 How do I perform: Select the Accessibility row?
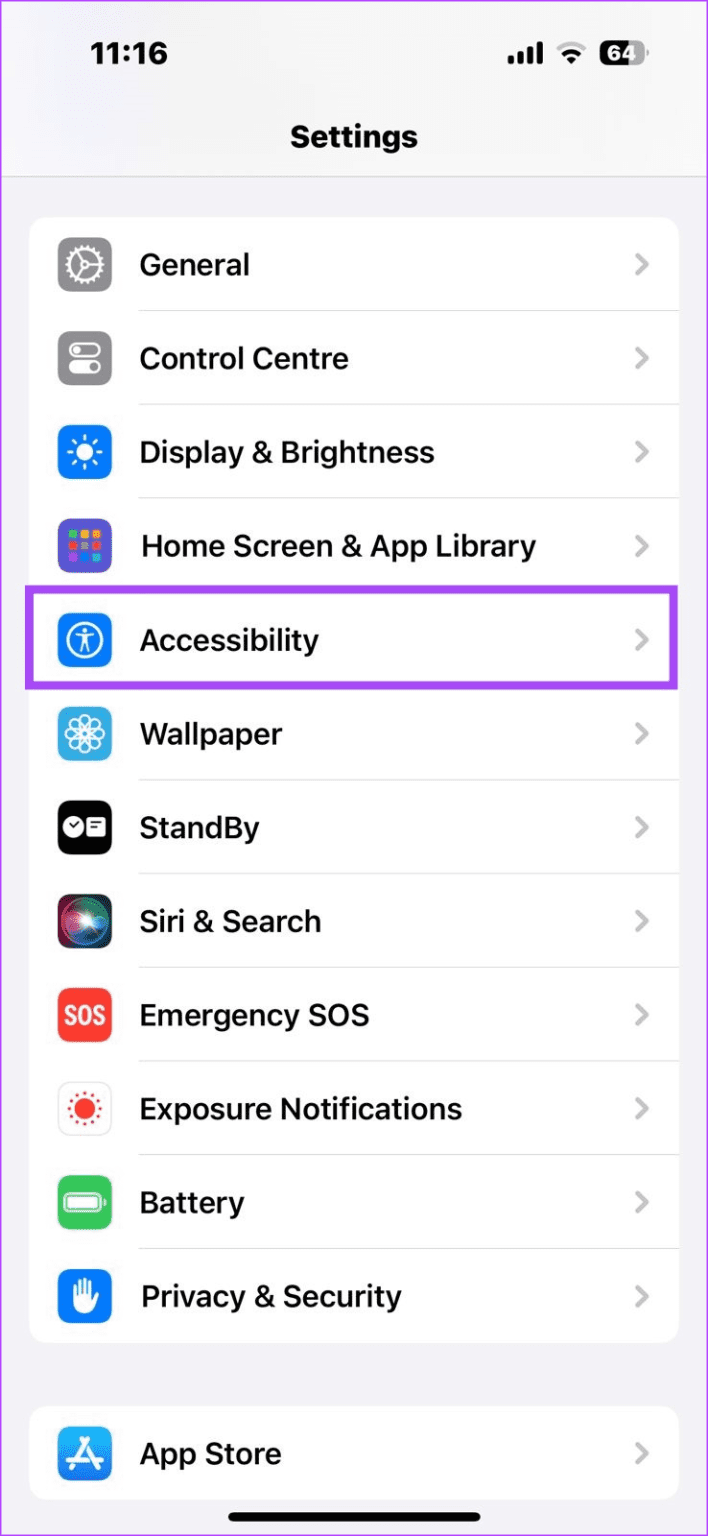(x=353, y=640)
